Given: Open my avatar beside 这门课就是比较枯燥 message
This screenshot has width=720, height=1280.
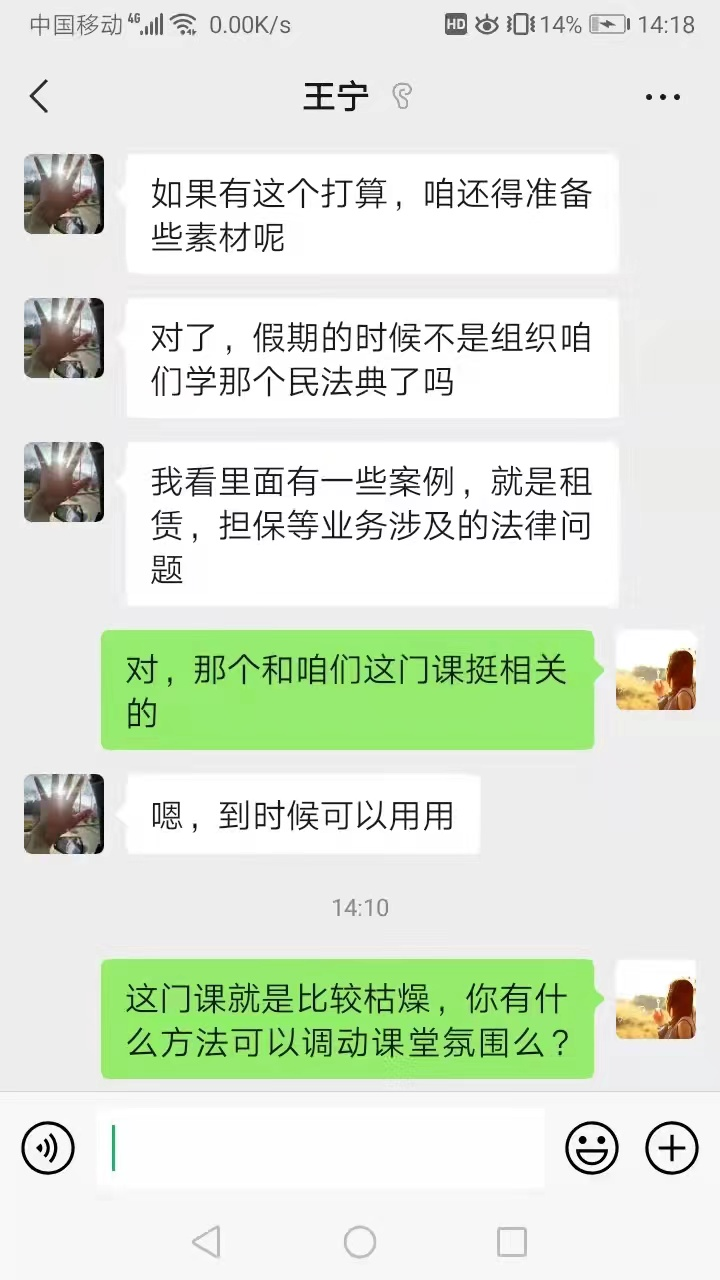Looking at the screenshot, I should [x=655, y=999].
